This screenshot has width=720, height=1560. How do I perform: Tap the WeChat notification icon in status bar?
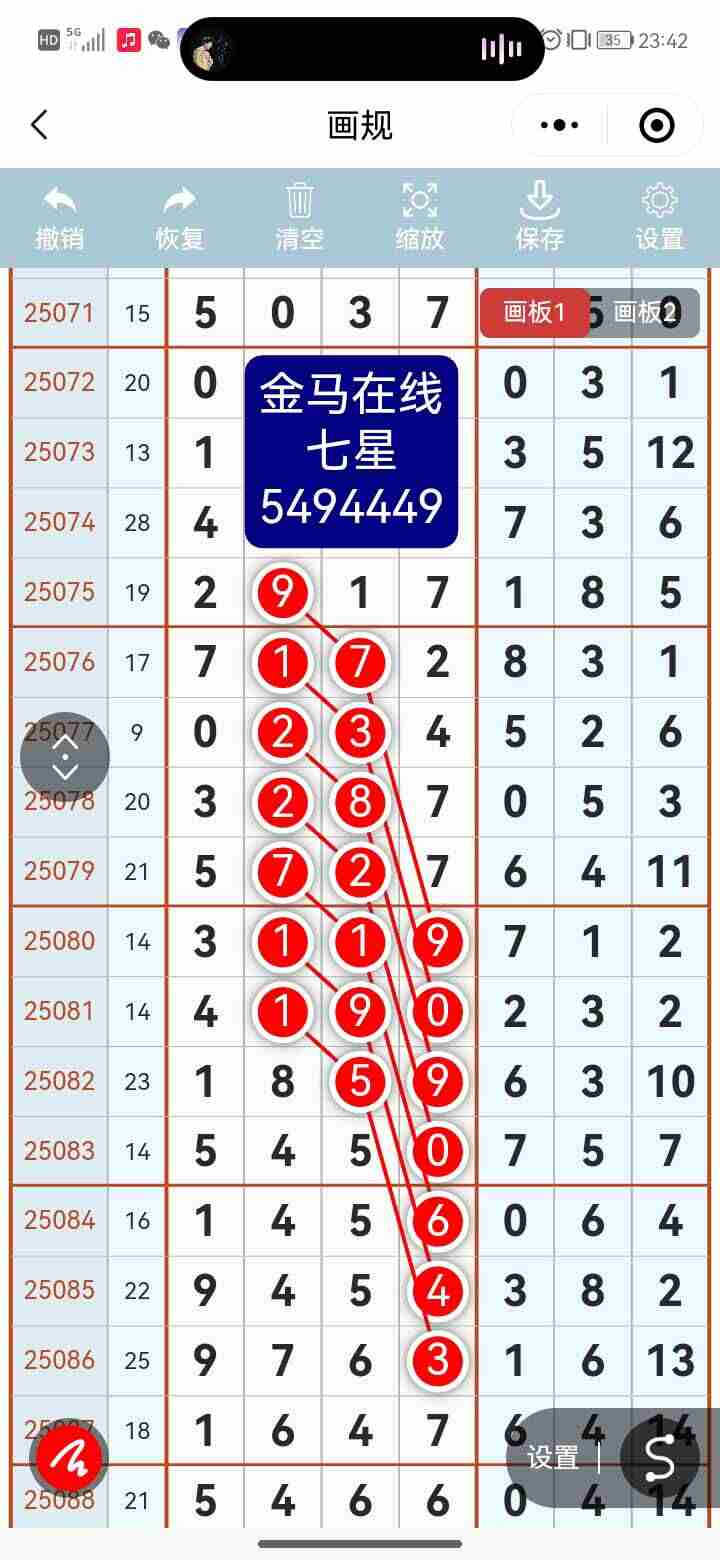[x=157, y=40]
